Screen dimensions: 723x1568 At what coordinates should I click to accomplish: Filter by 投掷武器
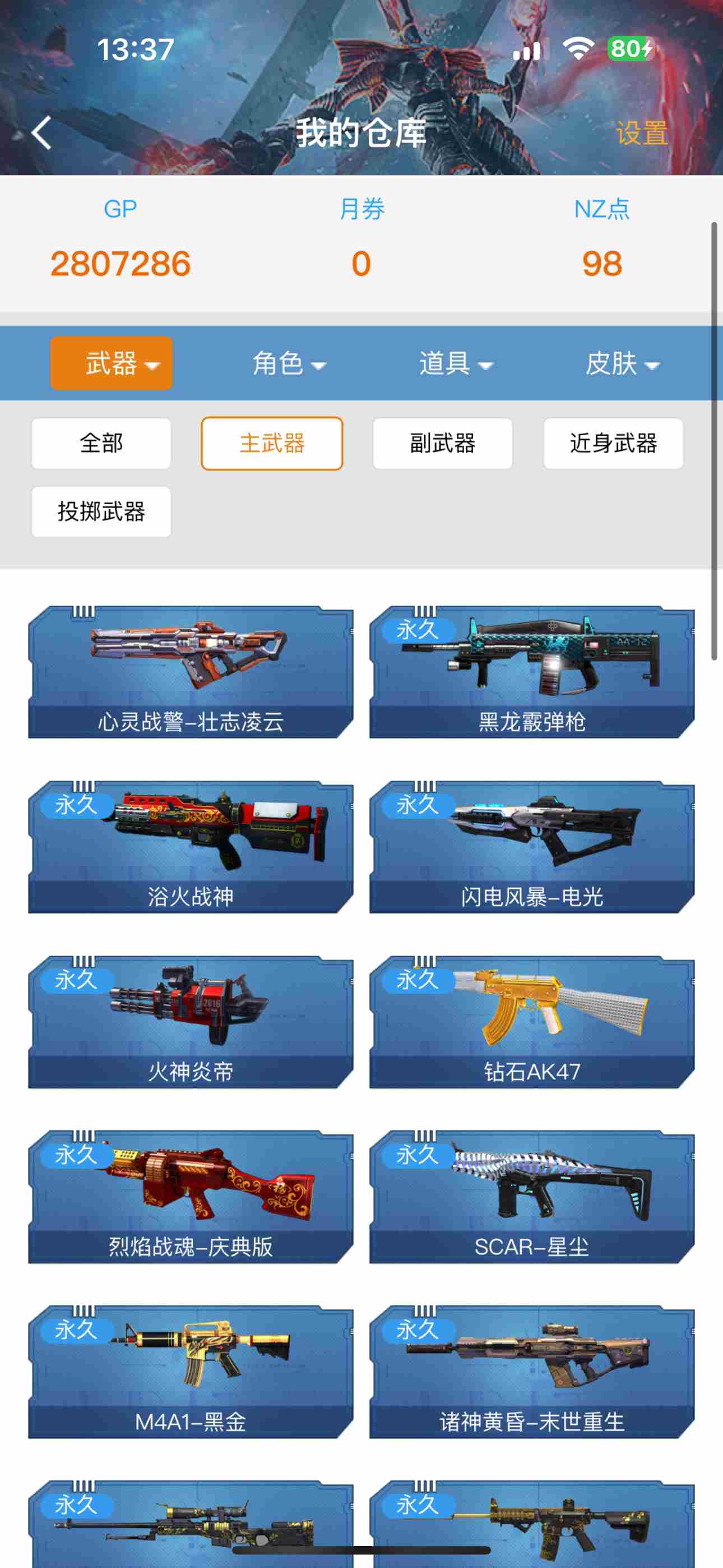(x=101, y=511)
